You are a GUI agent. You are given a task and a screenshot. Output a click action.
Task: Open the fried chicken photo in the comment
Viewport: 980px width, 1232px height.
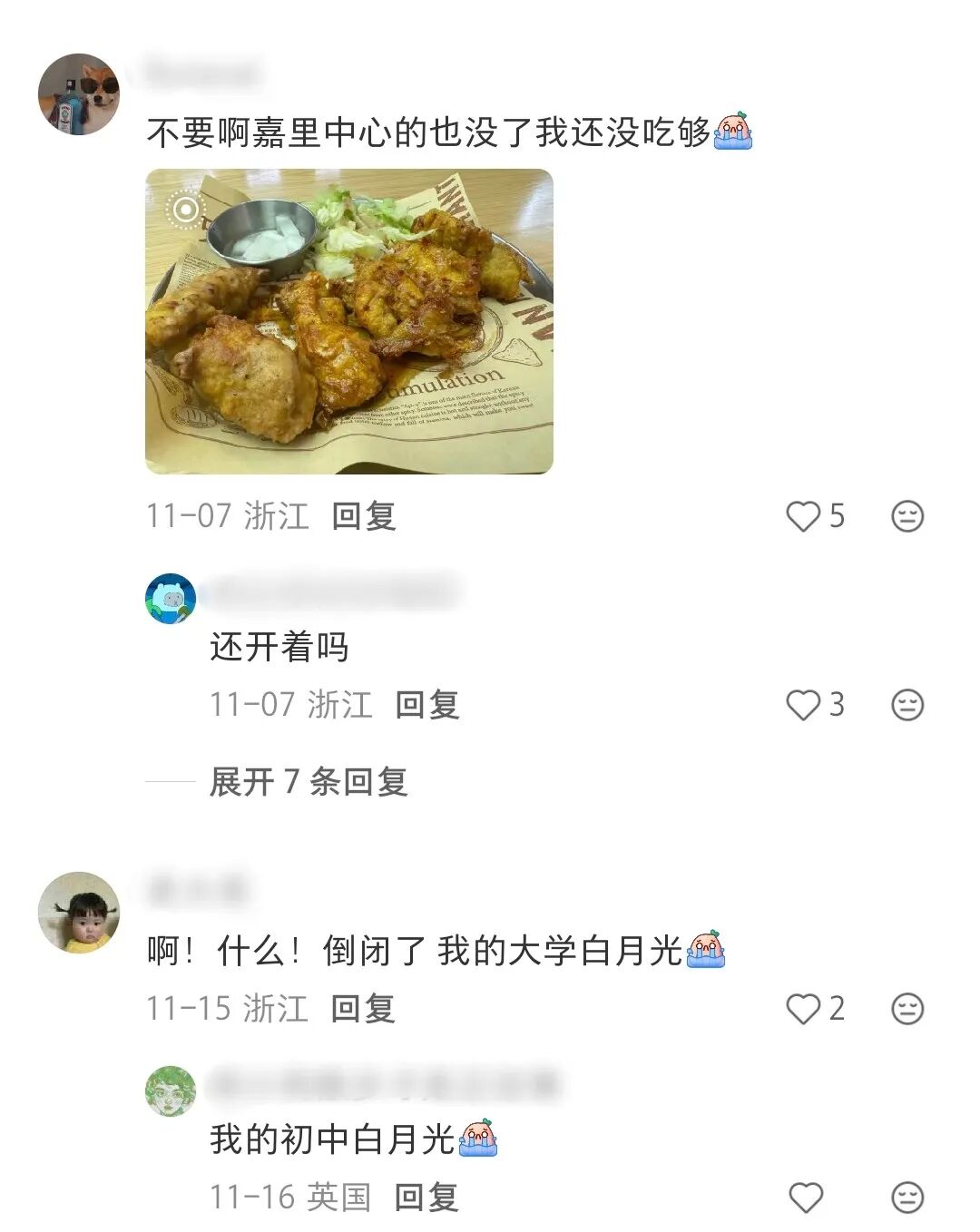coord(349,321)
